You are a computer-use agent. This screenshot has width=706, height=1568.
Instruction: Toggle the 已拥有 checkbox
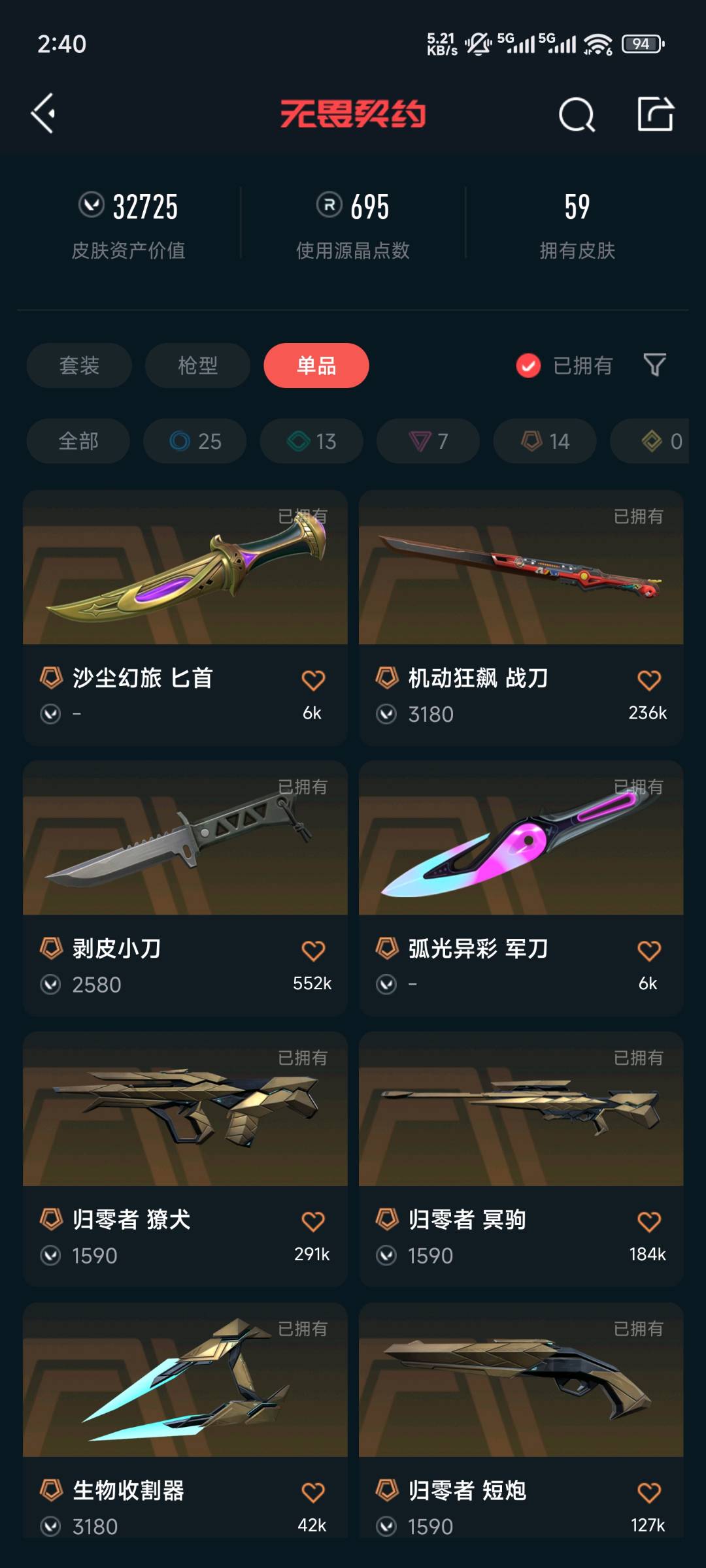point(528,366)
